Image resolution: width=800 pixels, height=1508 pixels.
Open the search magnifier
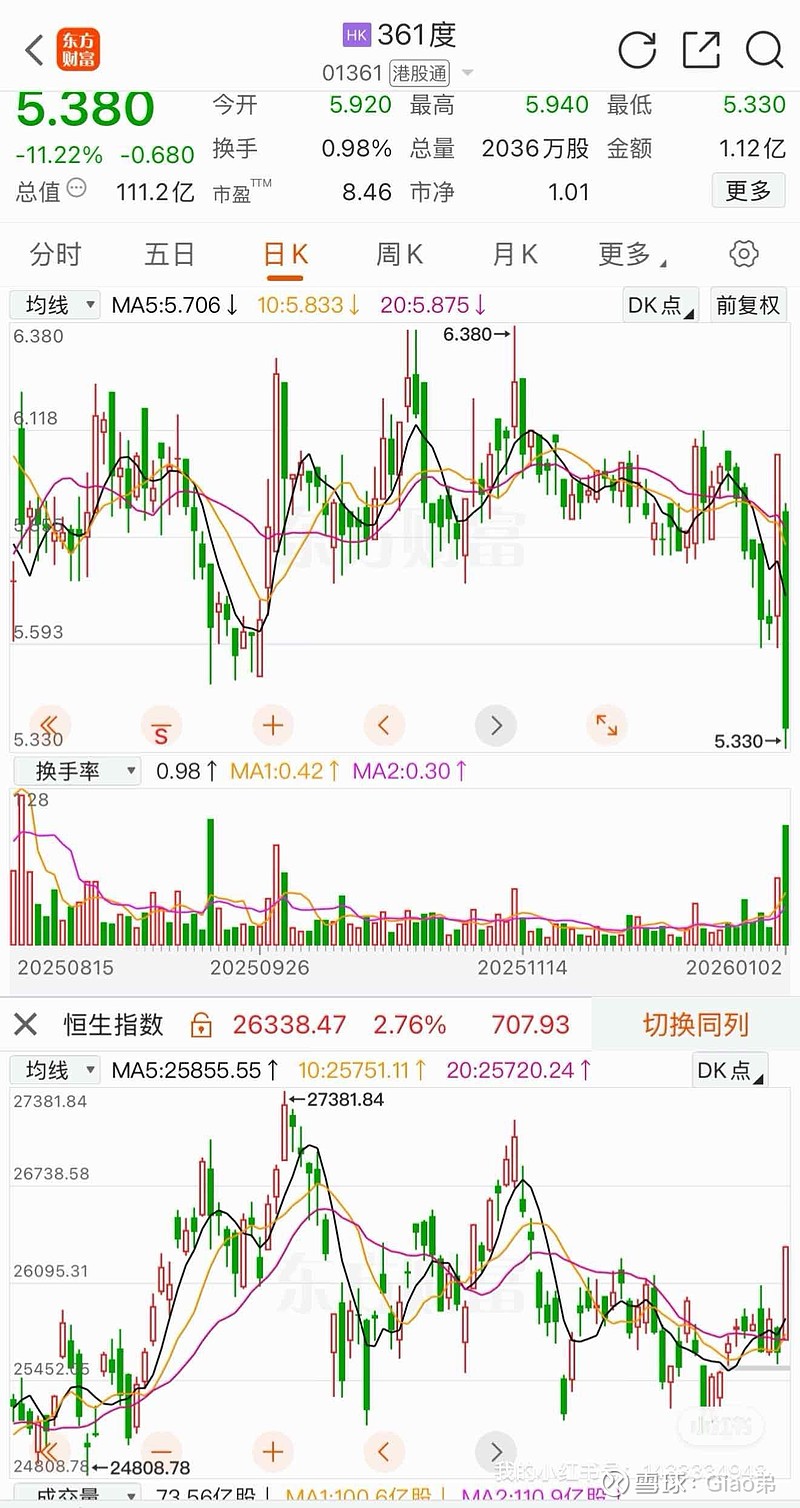point(764,49)
